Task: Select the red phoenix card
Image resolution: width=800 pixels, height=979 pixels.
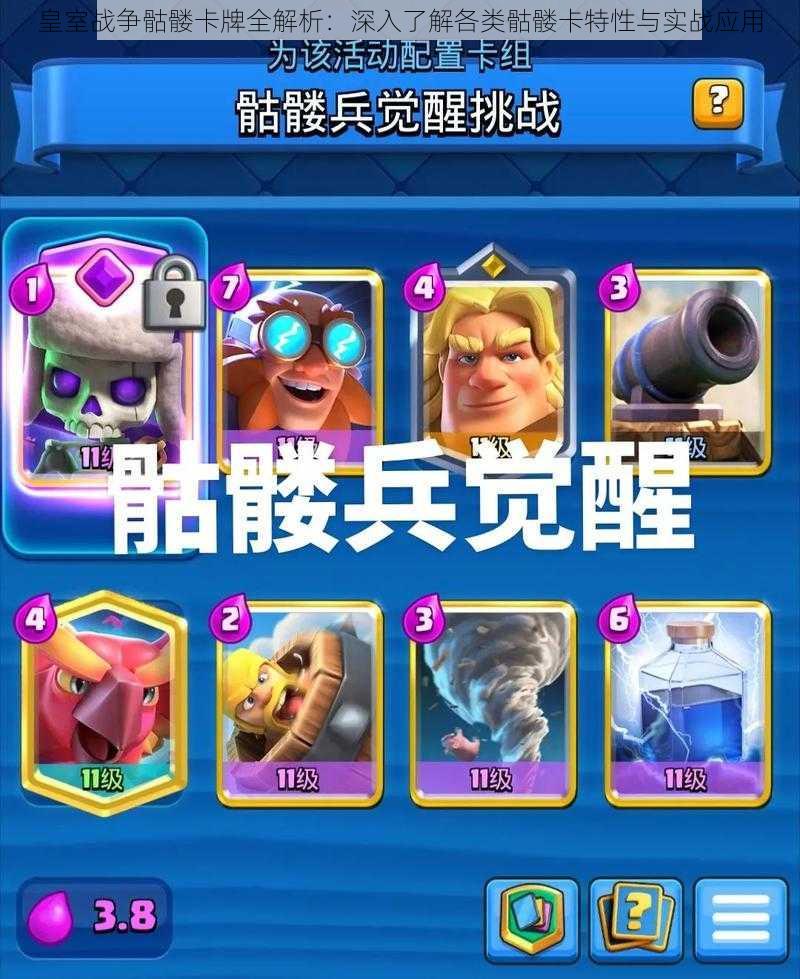Action: (x=103, y=702)
